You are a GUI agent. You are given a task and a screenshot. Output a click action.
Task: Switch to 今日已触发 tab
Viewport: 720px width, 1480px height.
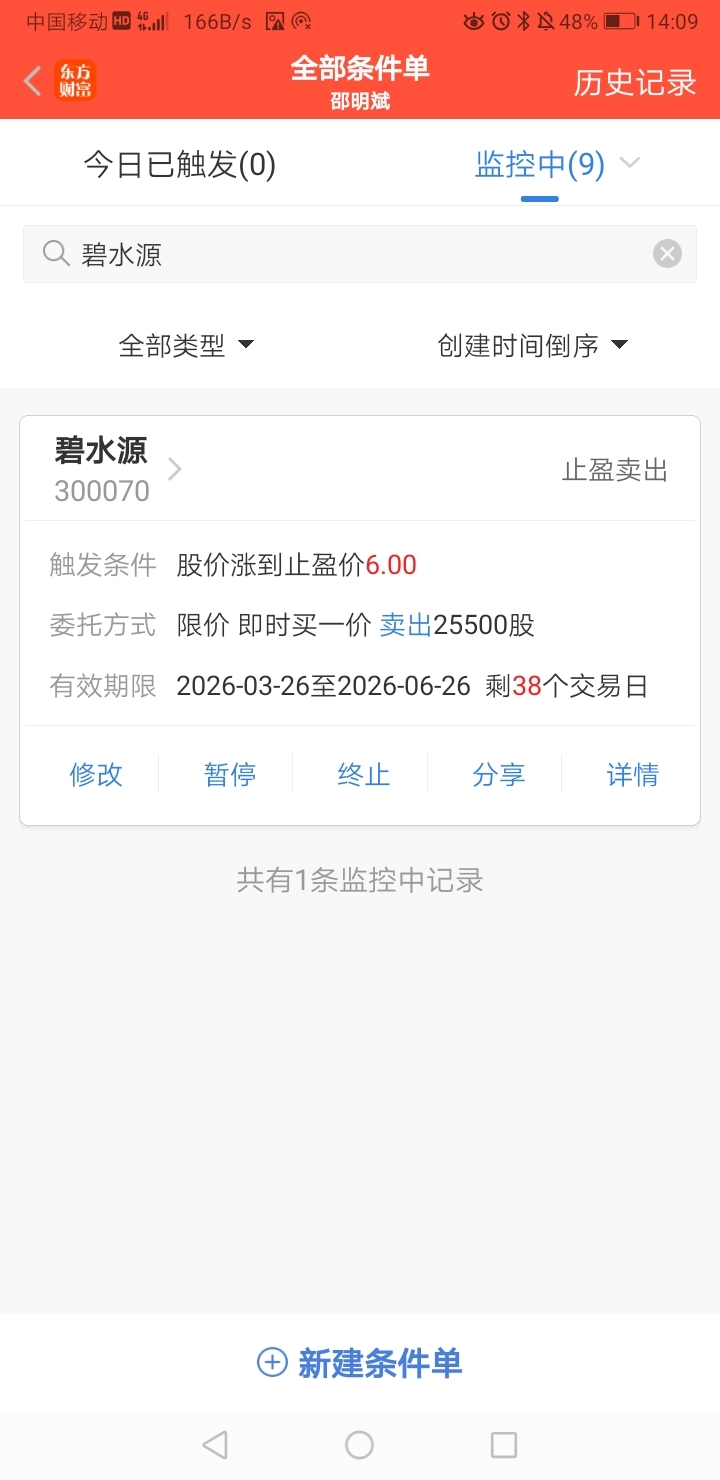click(x=180, y=165)
